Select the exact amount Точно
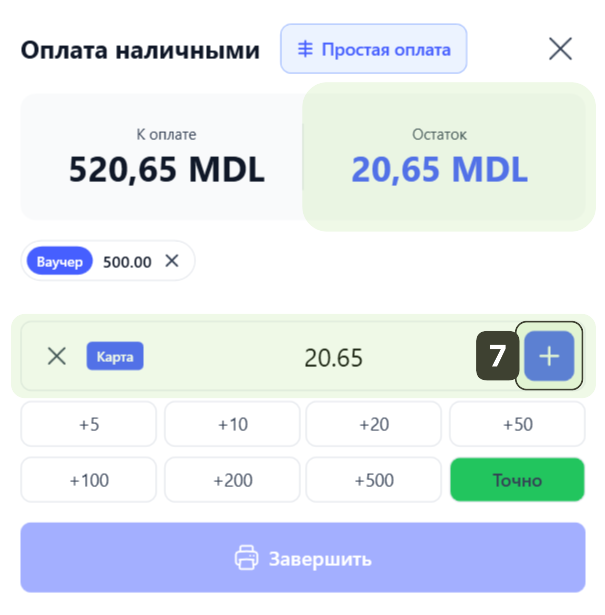The image size is (605, 615). (517, 480)
